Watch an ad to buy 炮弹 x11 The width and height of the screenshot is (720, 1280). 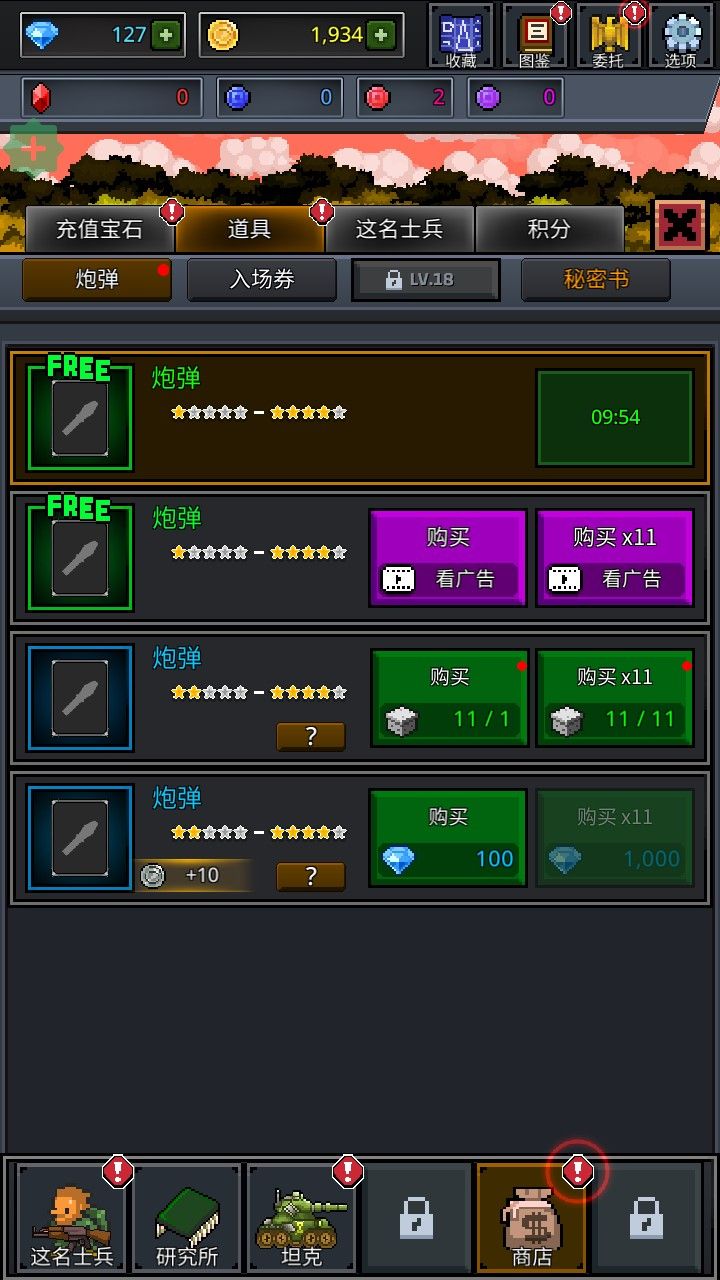pos(615,558)
